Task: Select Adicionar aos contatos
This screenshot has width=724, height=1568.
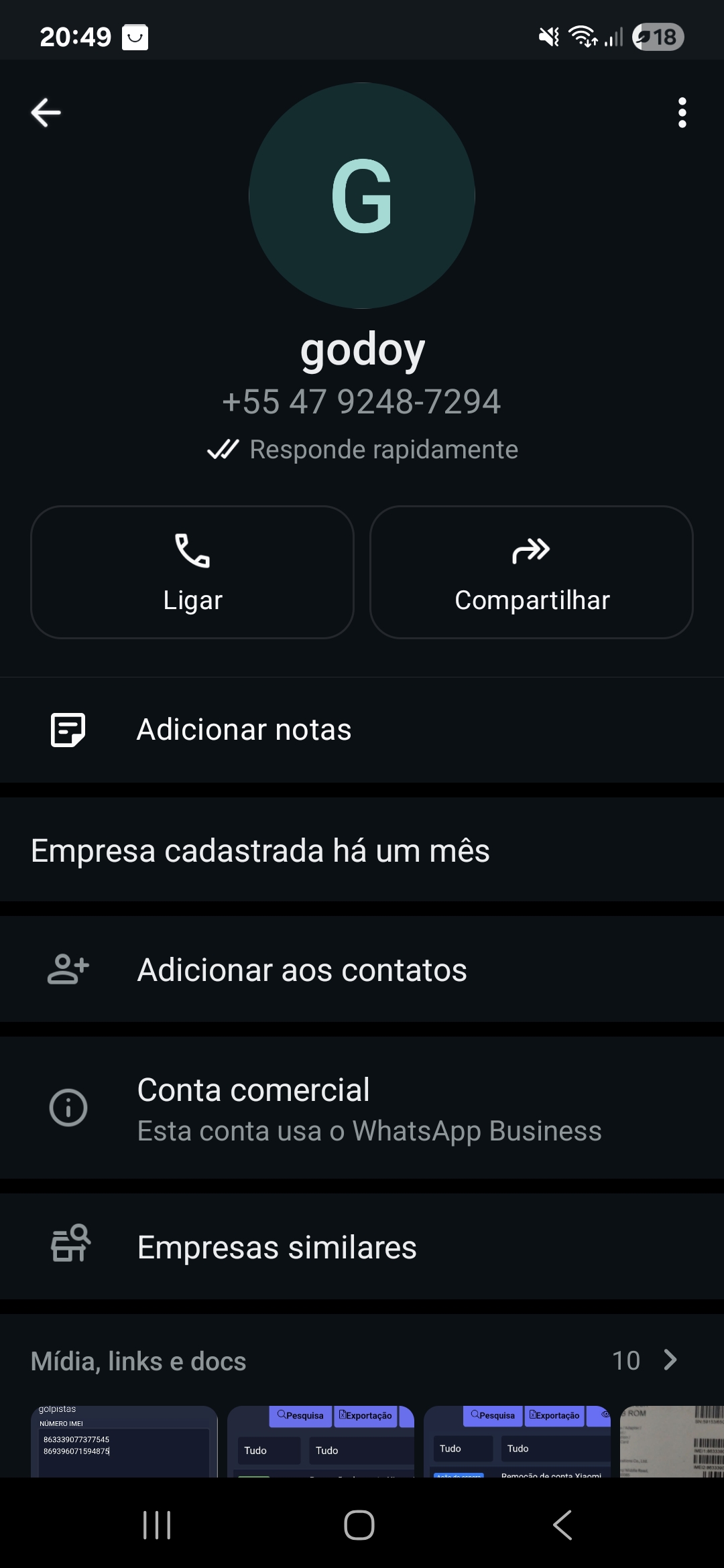Action: (x=302, y=968)
